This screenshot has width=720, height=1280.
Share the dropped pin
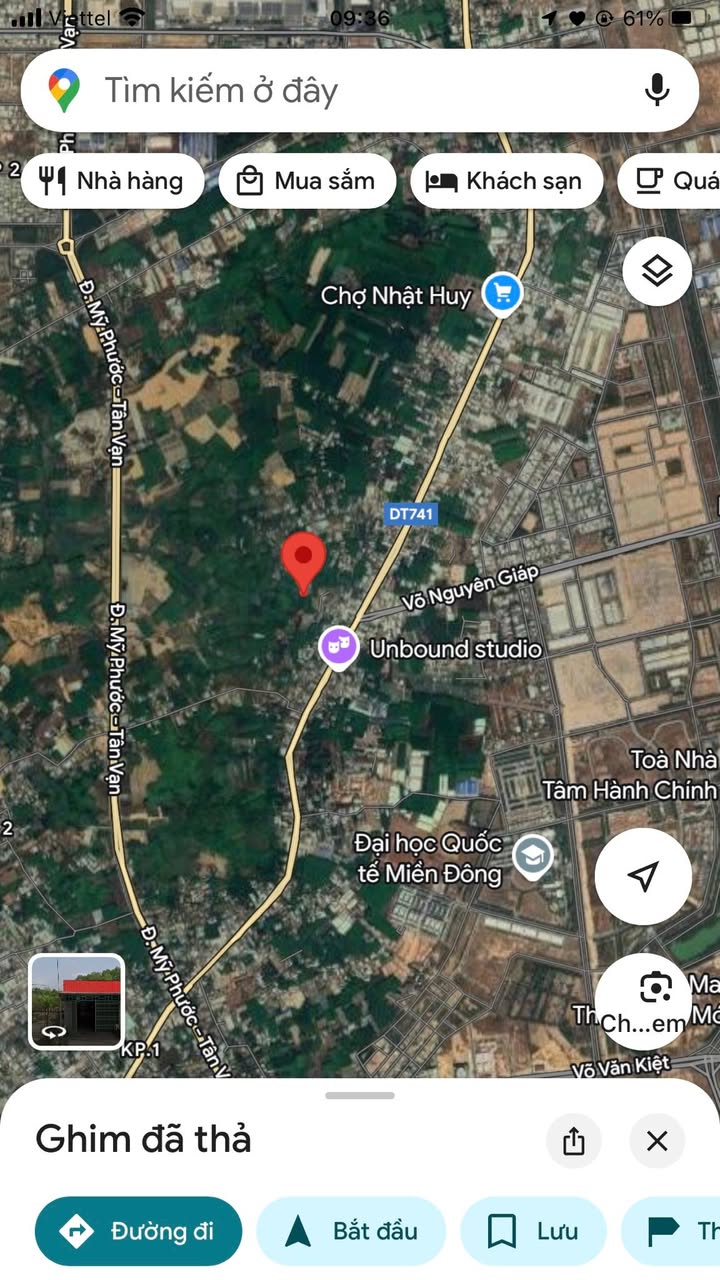[x=574, y=1141]
